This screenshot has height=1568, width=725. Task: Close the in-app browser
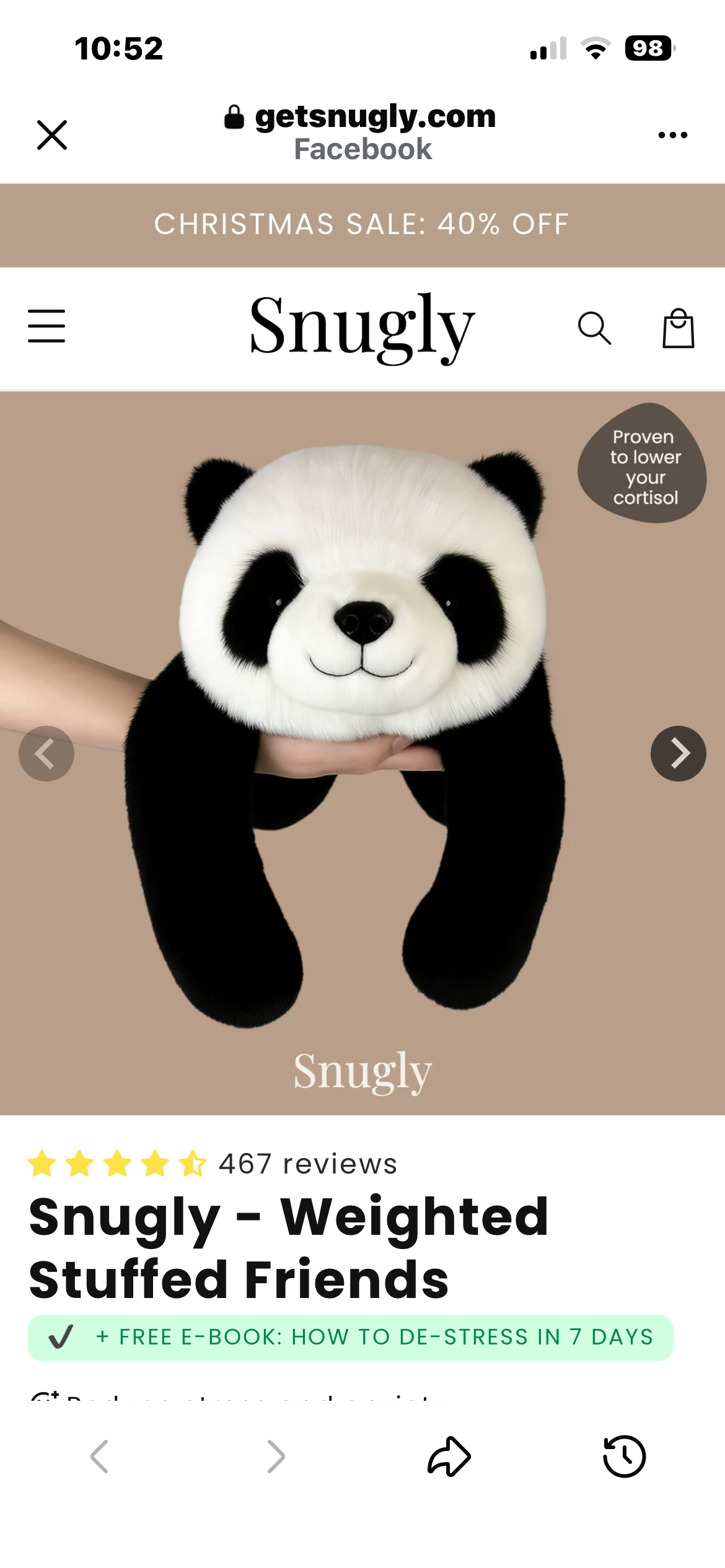click(52, 135)
